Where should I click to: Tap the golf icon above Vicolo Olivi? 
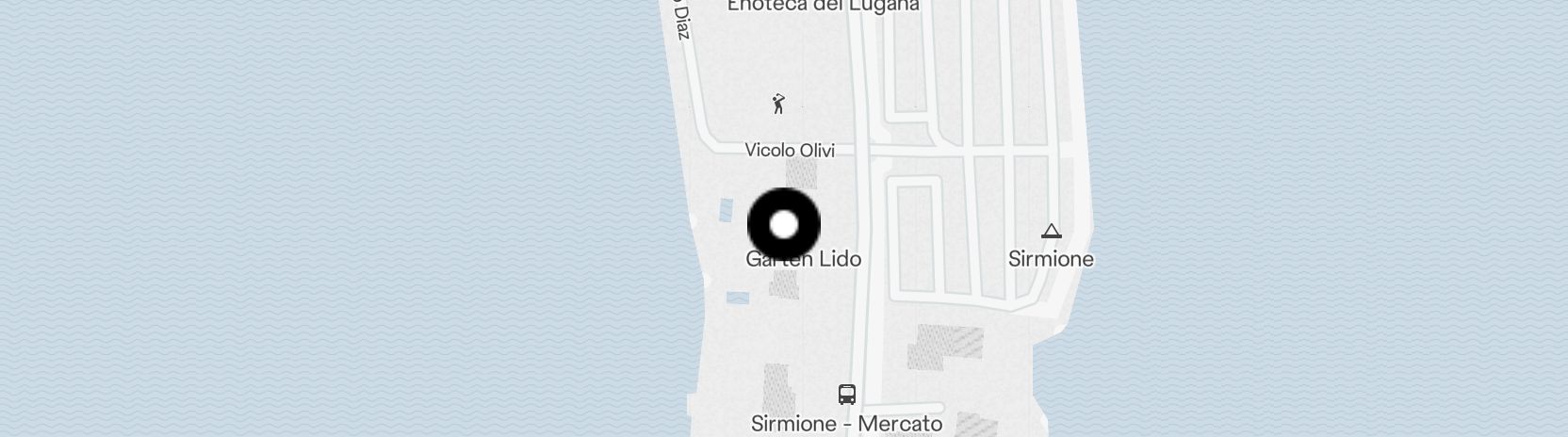(x=778, y=104)
